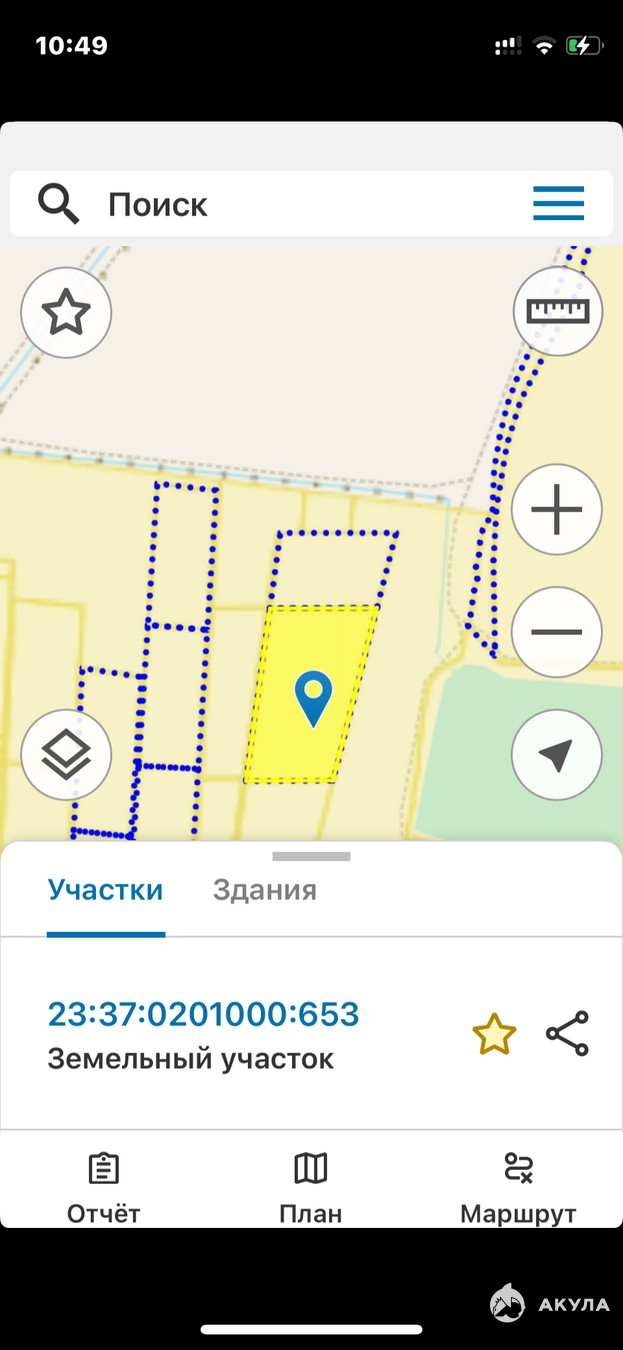The image size is (623, 1350).
Task: Open the План view
Action: pos(311,1189)
